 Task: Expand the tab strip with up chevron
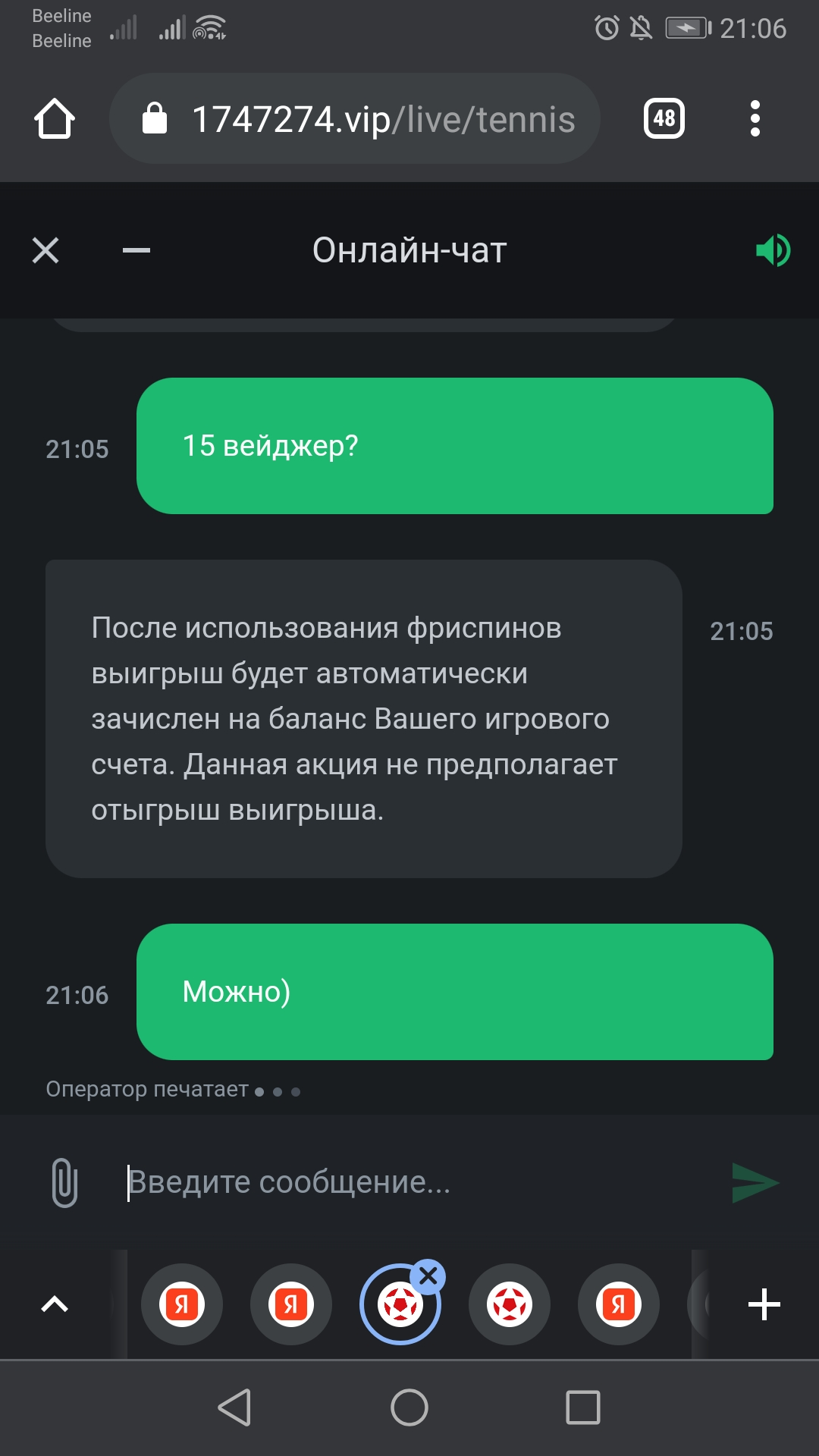pos(55,1304)
